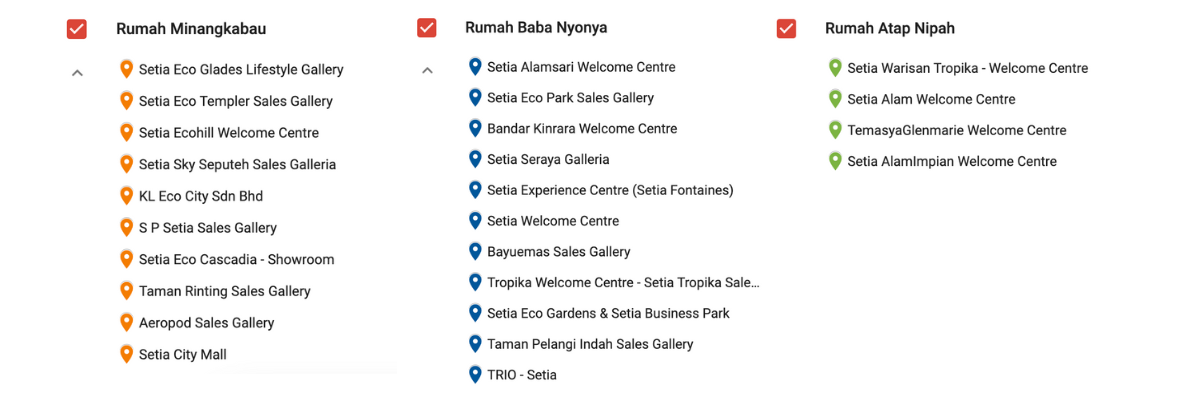Screen dimensions: 1200x400
Task: Open TemasyaGlenmarie Welcome Centre
Action: pyautogui.click(x=956, y=130)
